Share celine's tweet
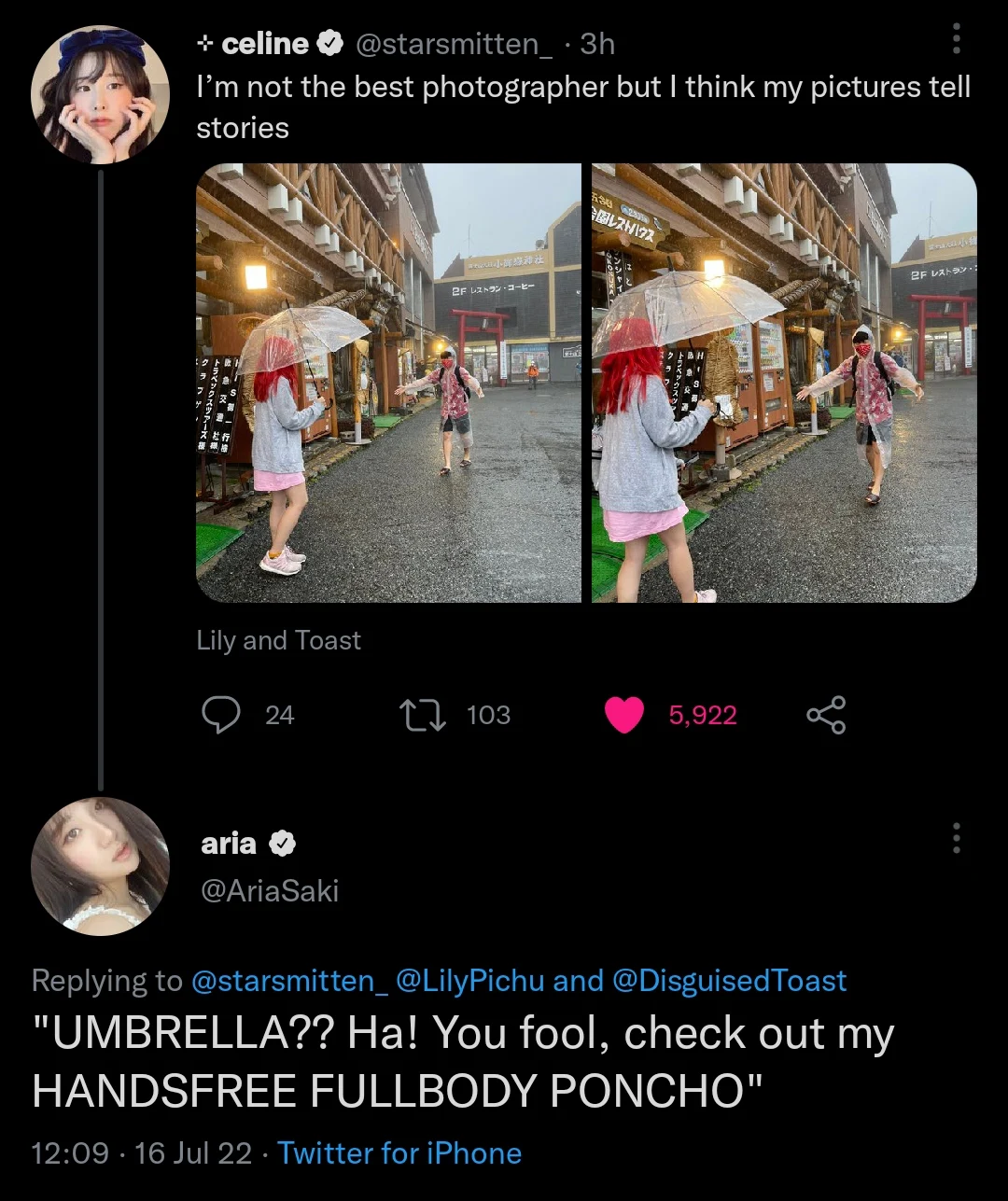1008x1201 pixels. click(x=826, y=715)
